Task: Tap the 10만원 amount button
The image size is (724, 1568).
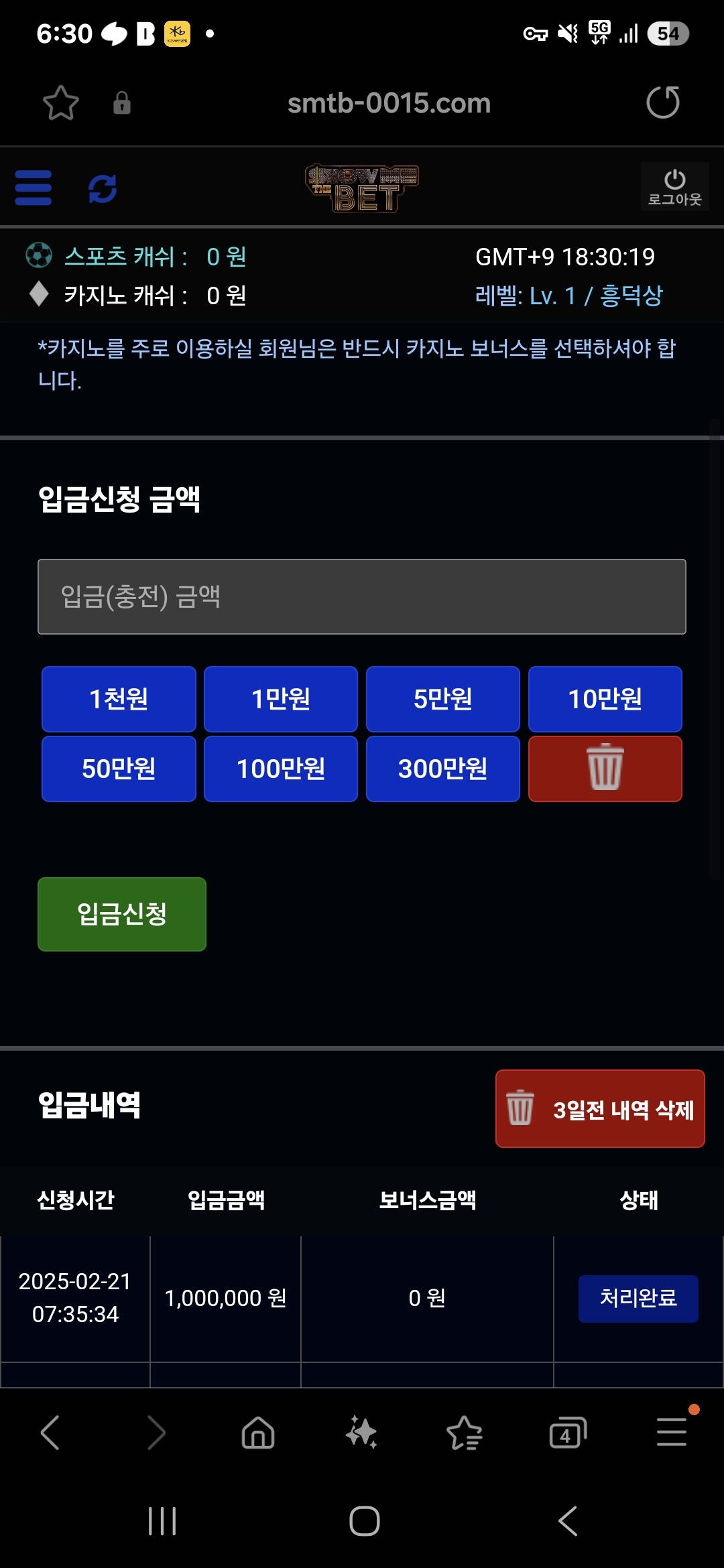Action: (x=605, y=699)
